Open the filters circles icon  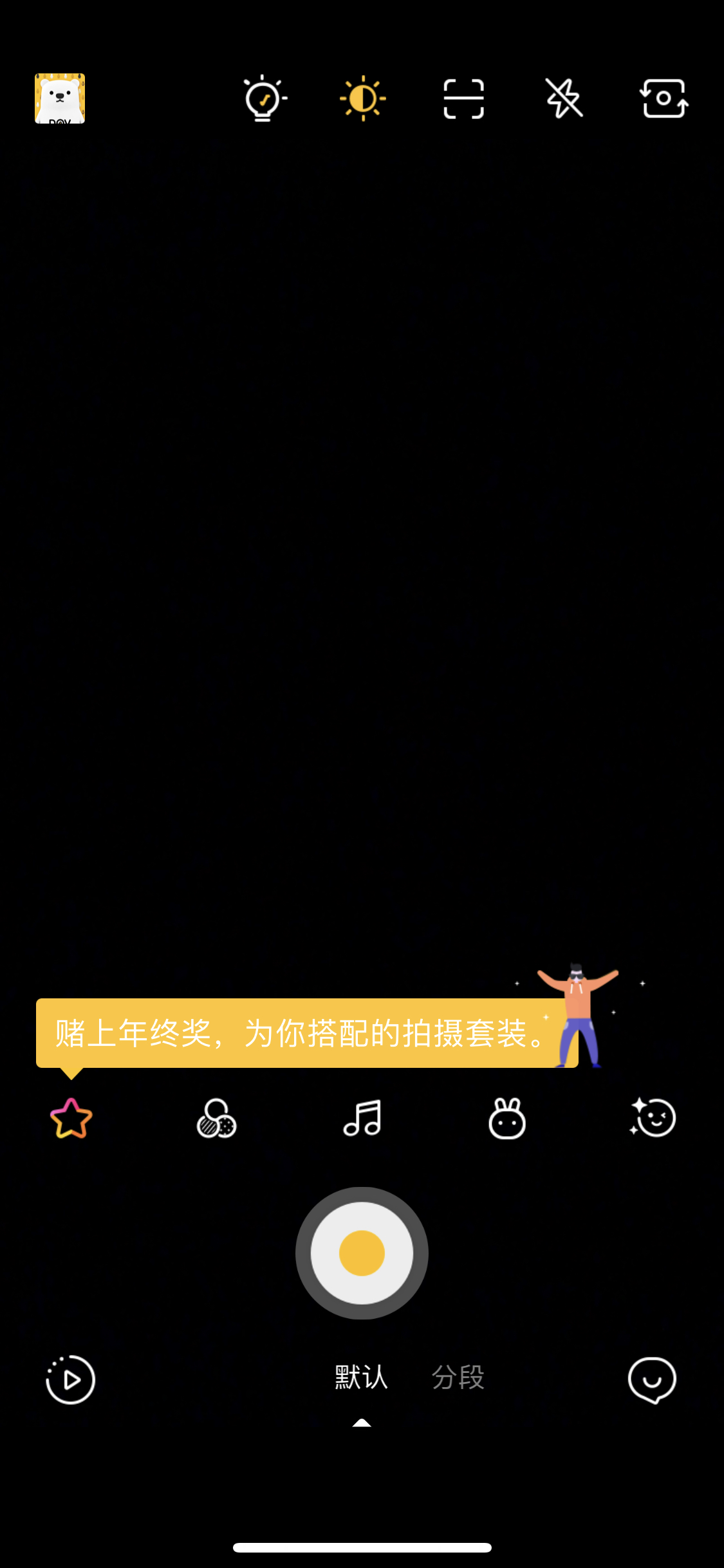click(216, 1119)
